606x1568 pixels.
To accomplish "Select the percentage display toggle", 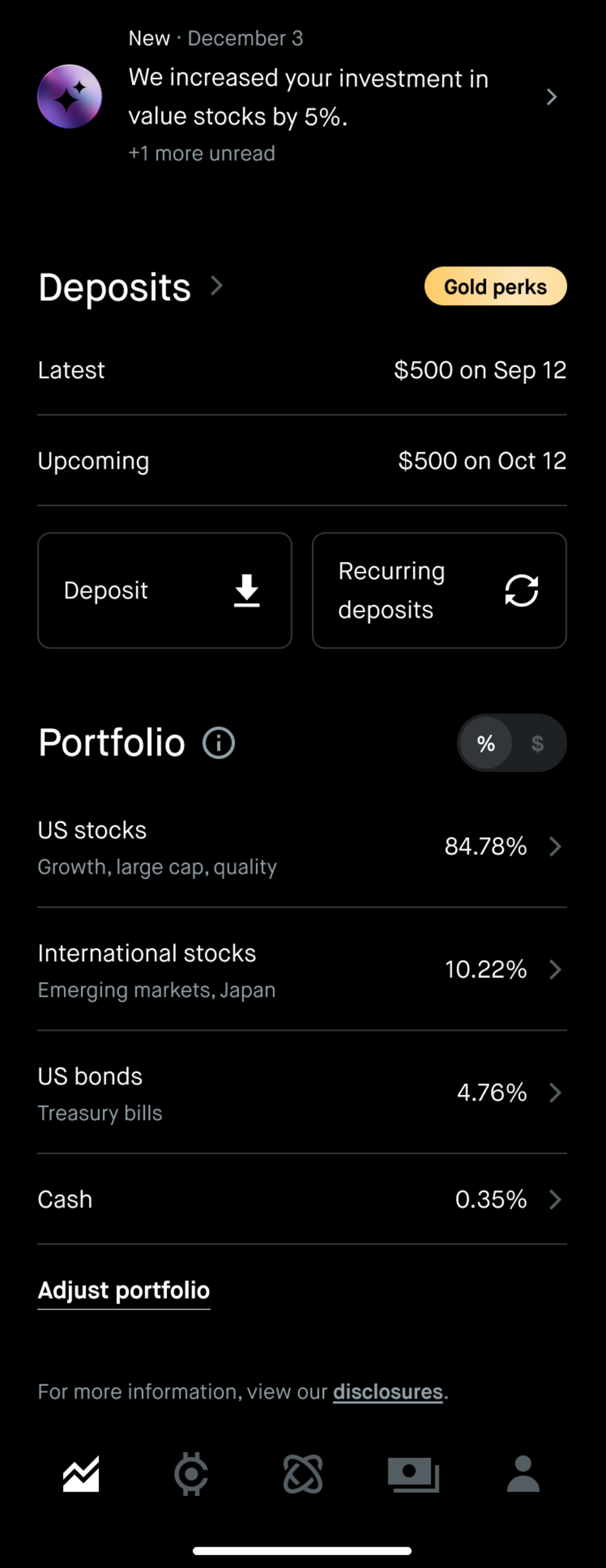I will click(x=486, y=743).
